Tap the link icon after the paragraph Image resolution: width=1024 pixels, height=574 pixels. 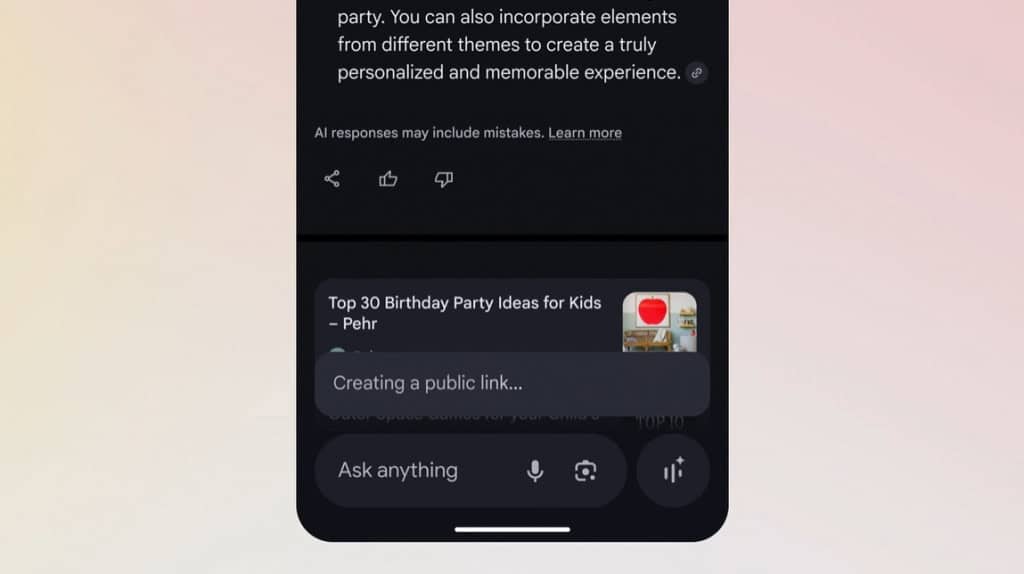[697, 72]
